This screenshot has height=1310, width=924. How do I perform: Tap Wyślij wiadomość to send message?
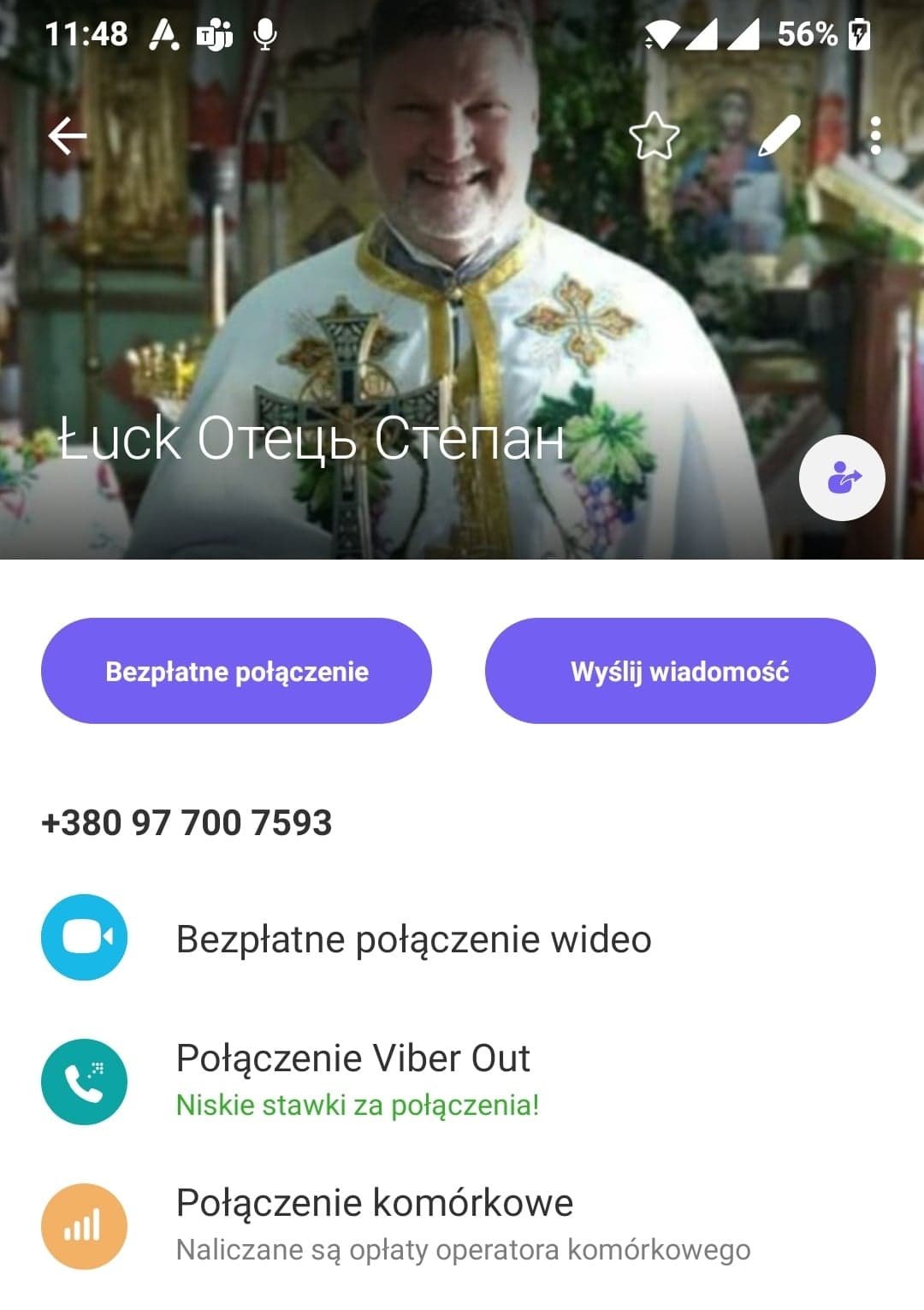coord(680,672)
